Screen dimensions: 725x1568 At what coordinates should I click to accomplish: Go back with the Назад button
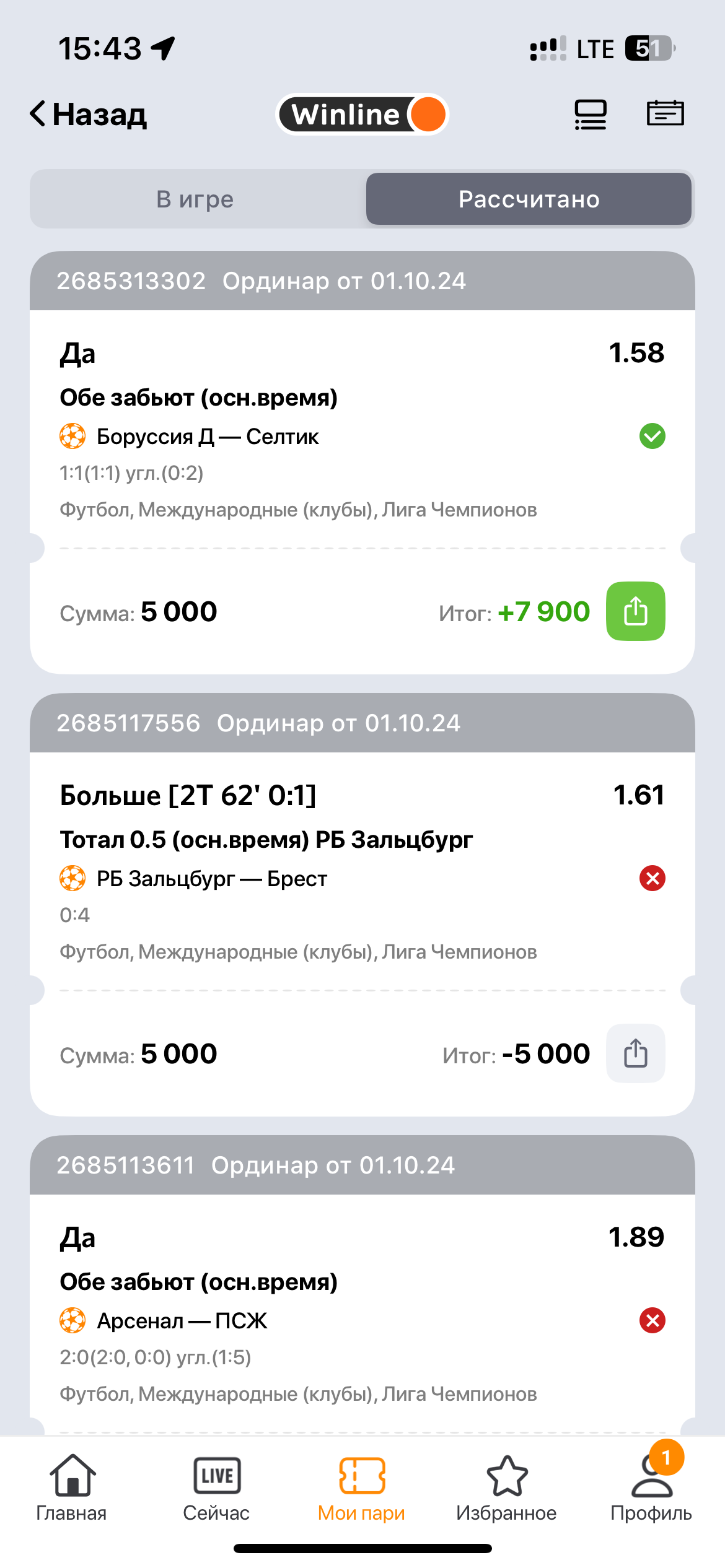point(88,115)
